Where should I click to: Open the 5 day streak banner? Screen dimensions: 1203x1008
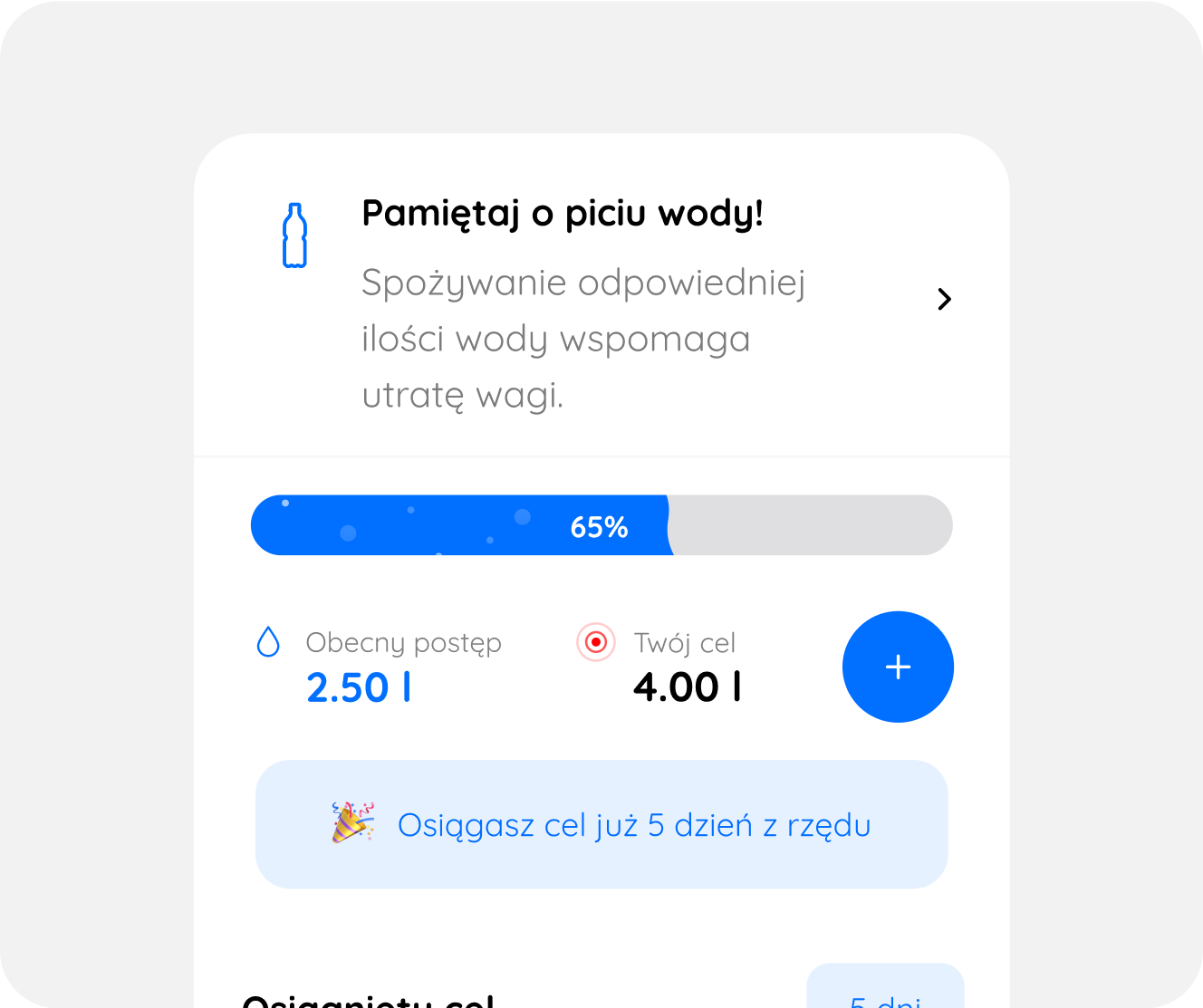coord(601,824)
